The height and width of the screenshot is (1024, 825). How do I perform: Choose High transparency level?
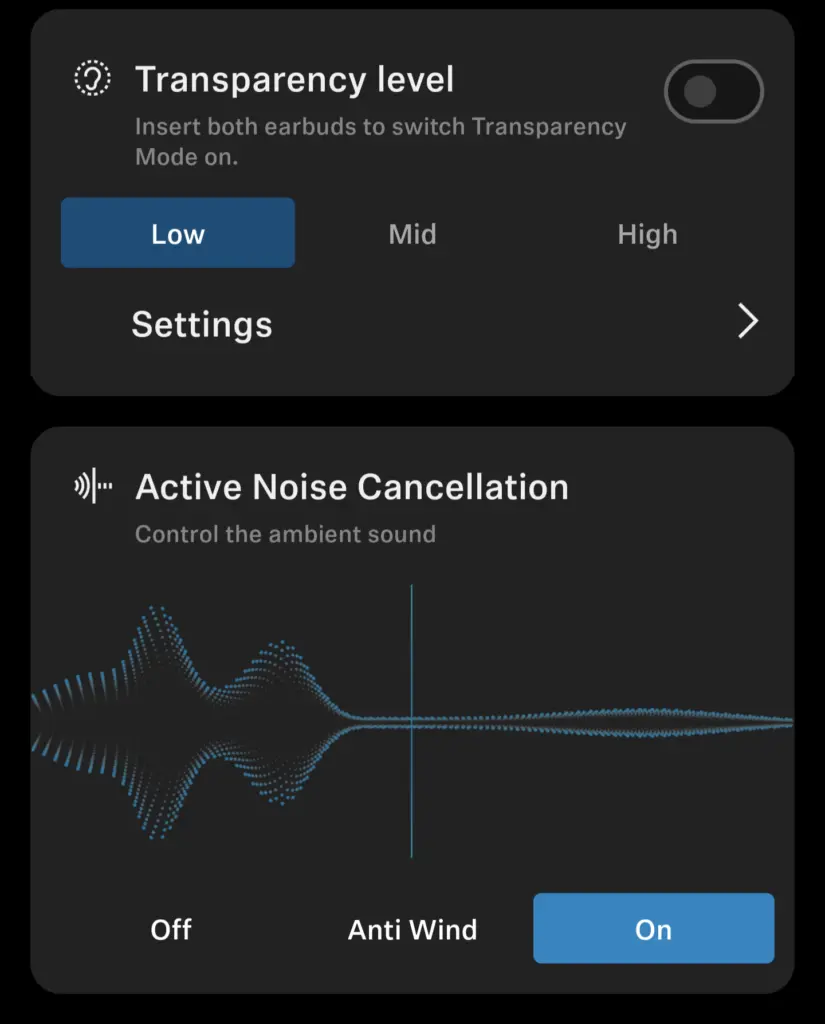click(x=647, y=234)
